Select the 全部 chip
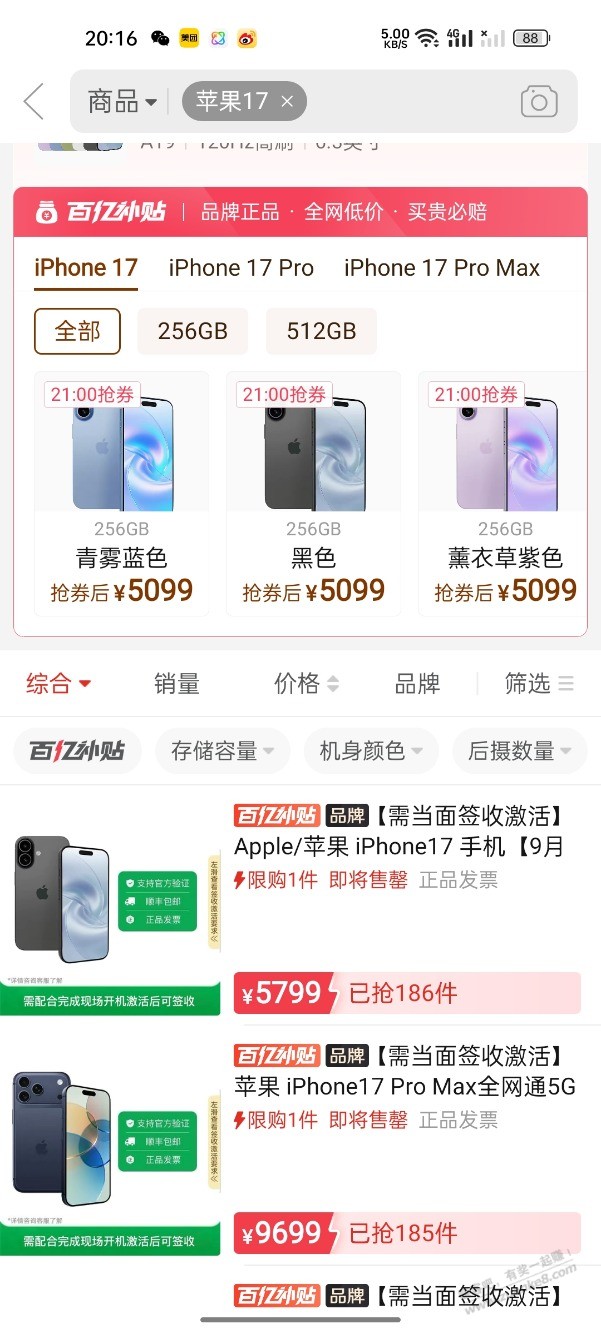Image resolution: width=601 pixels, height=1334 pixels. 77,331
